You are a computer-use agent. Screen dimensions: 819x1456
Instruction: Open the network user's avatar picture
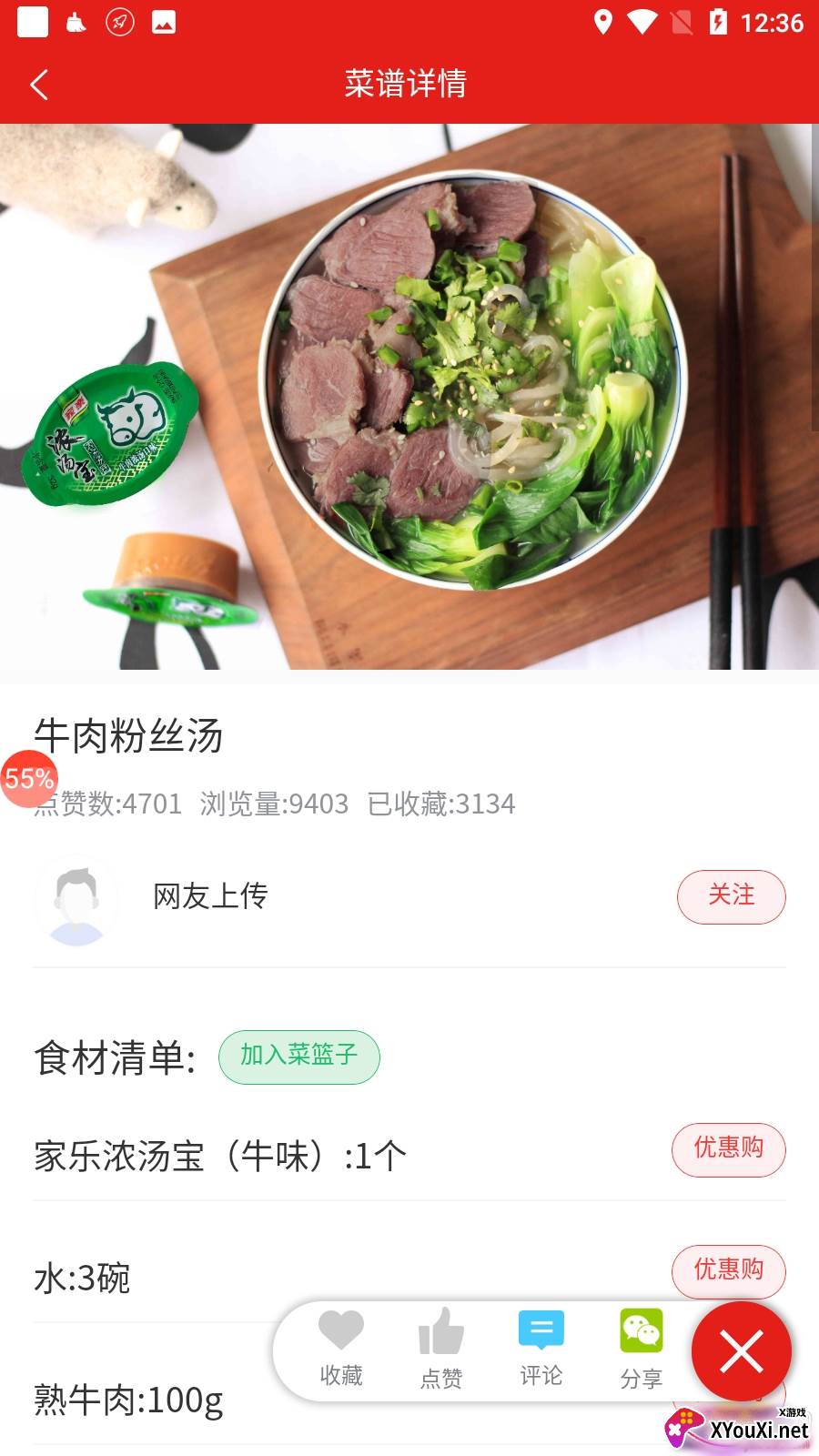(x=76, y=901)
